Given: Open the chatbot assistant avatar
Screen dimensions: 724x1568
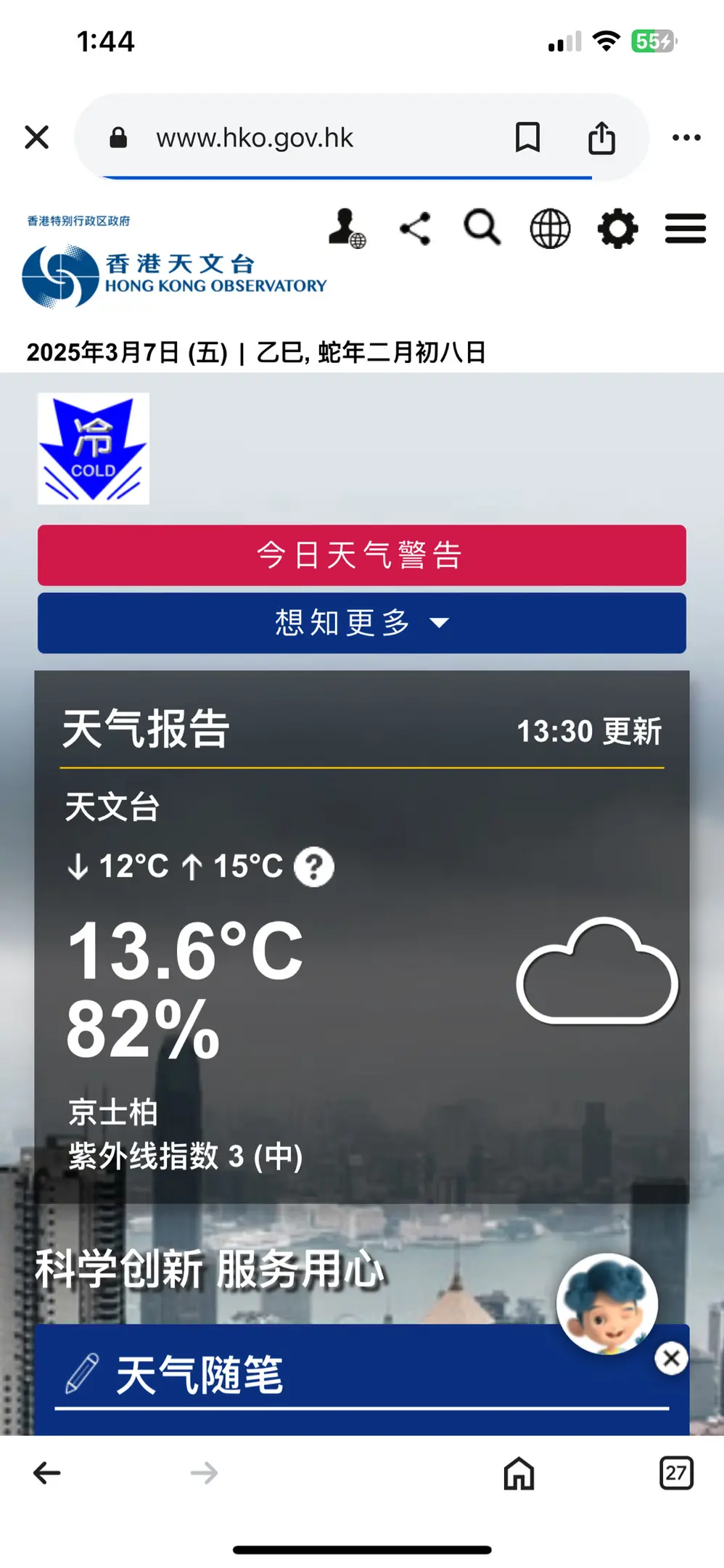Looking at the screenshot, I should pyautogui.click(x=606, y=1304).
